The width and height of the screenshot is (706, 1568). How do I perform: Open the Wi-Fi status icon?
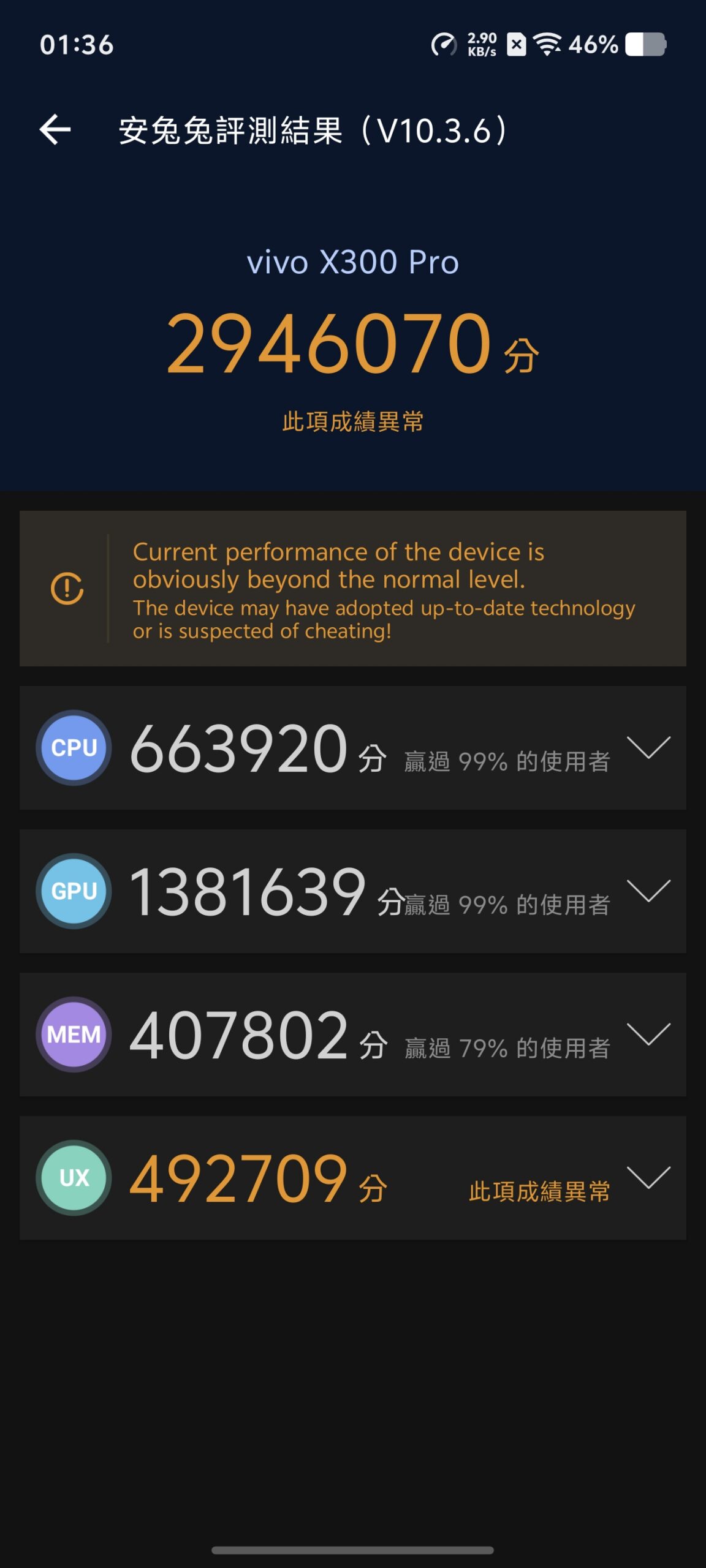click(547, 44)
